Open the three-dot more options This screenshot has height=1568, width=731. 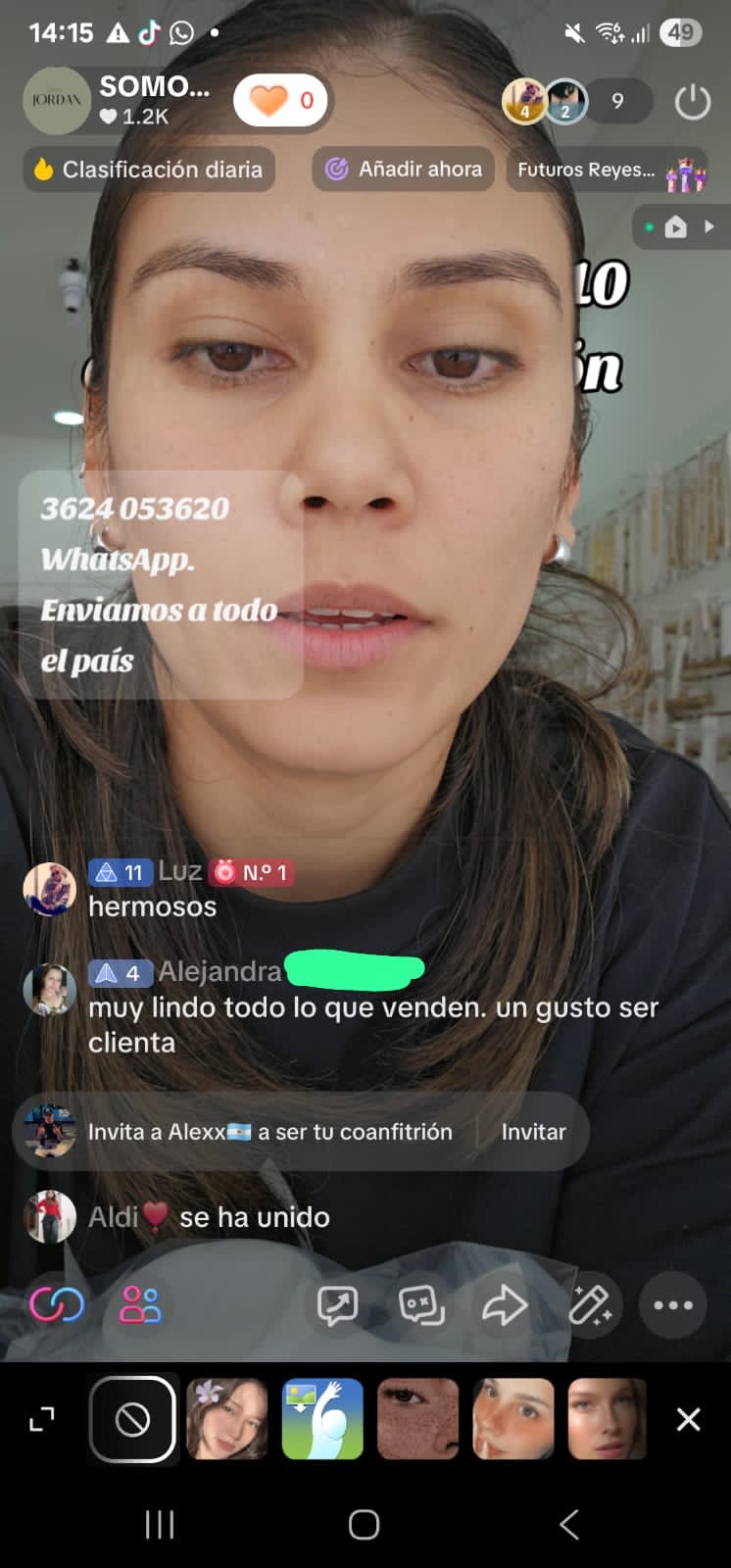(673, 1305)
